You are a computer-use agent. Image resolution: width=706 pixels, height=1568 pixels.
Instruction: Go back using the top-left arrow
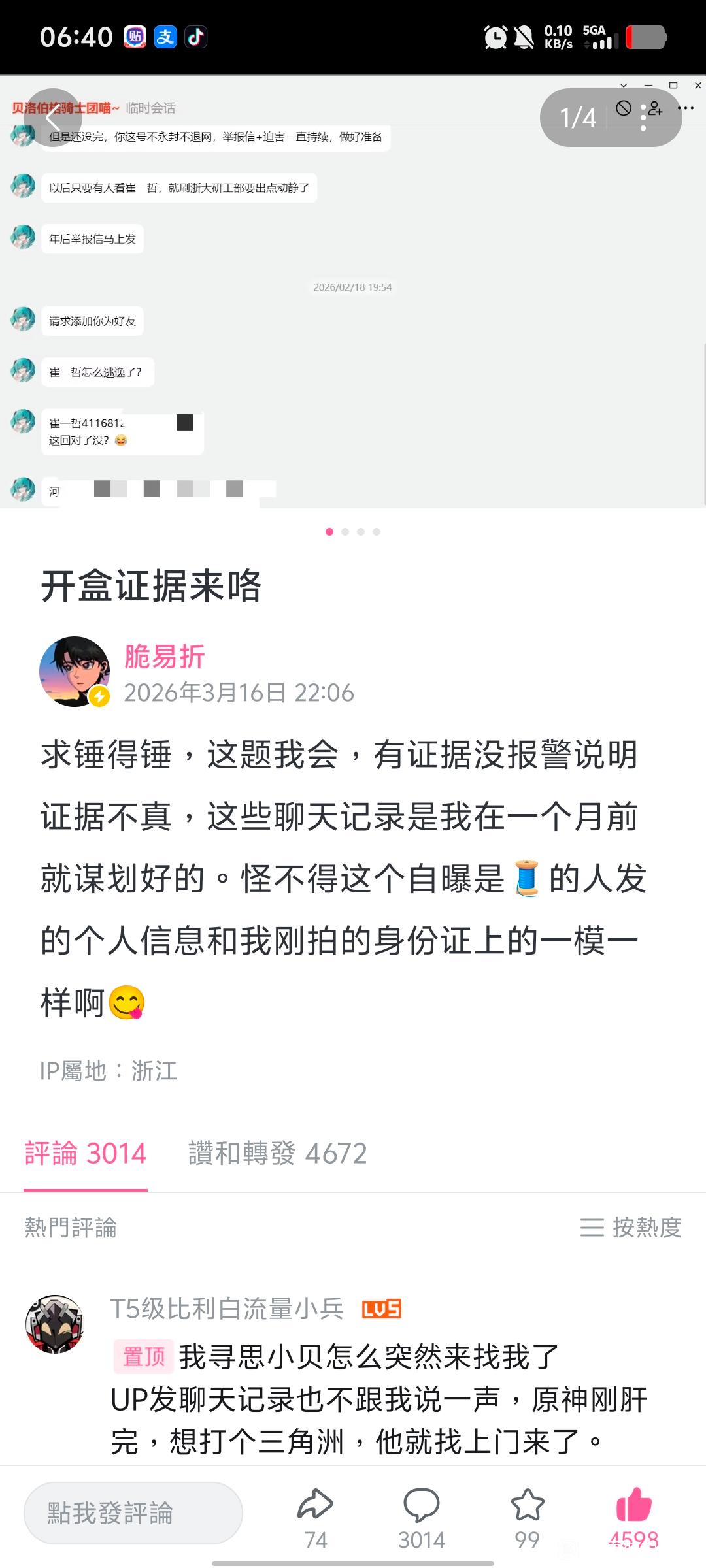click(54, 118)
